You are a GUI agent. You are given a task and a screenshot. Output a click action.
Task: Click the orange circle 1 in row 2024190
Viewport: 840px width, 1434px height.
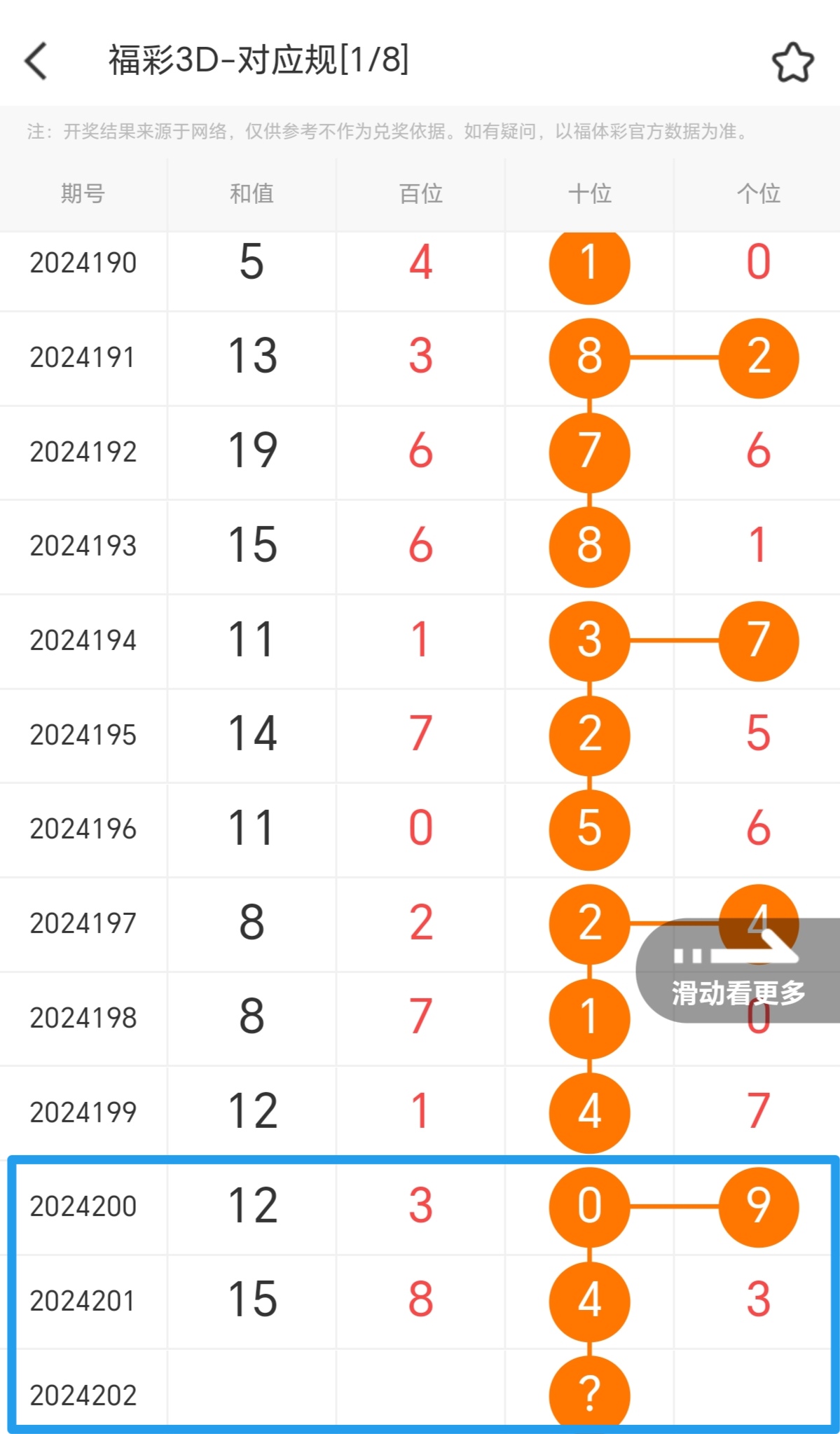(589, 264)
